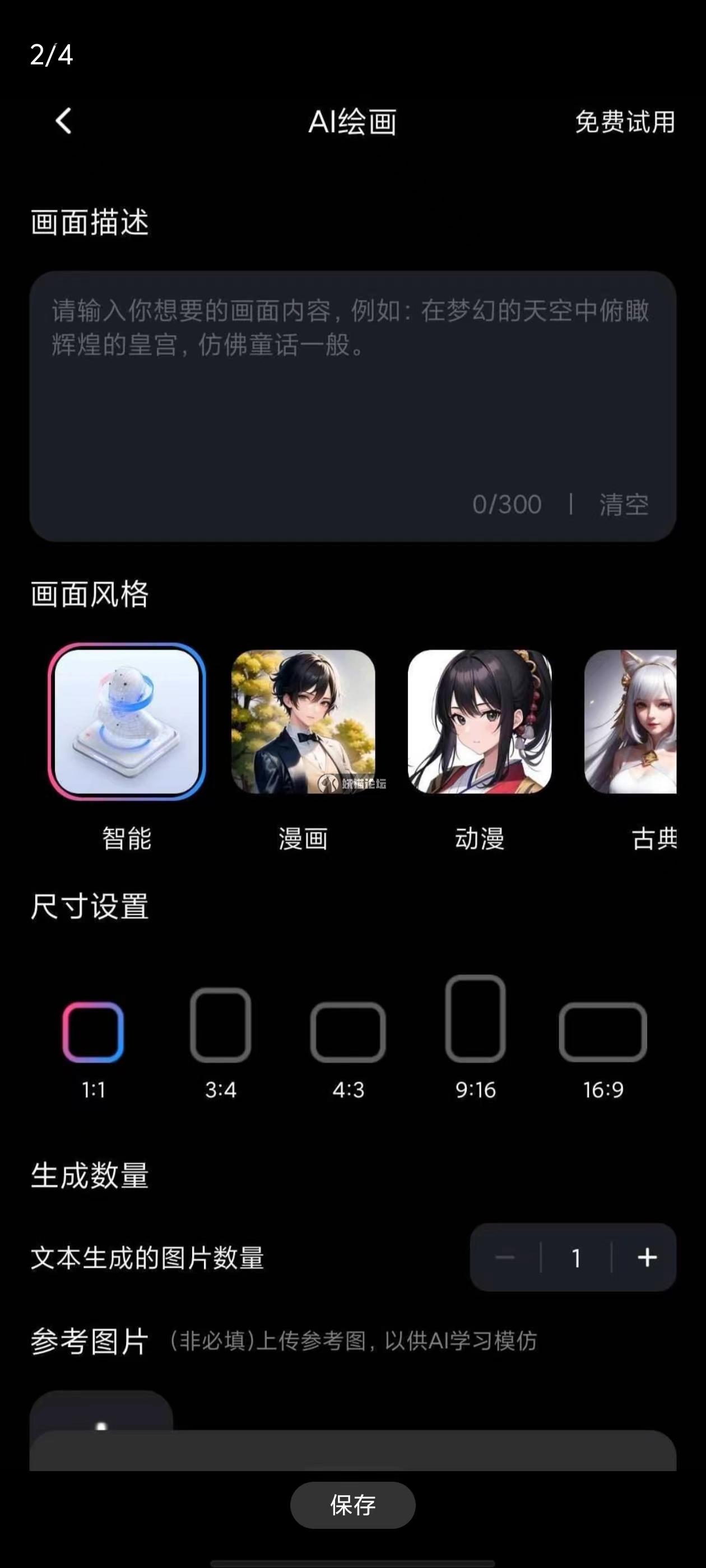
Task: Set the size ratio to 1:1
Action: click(x=93, y=1032)
